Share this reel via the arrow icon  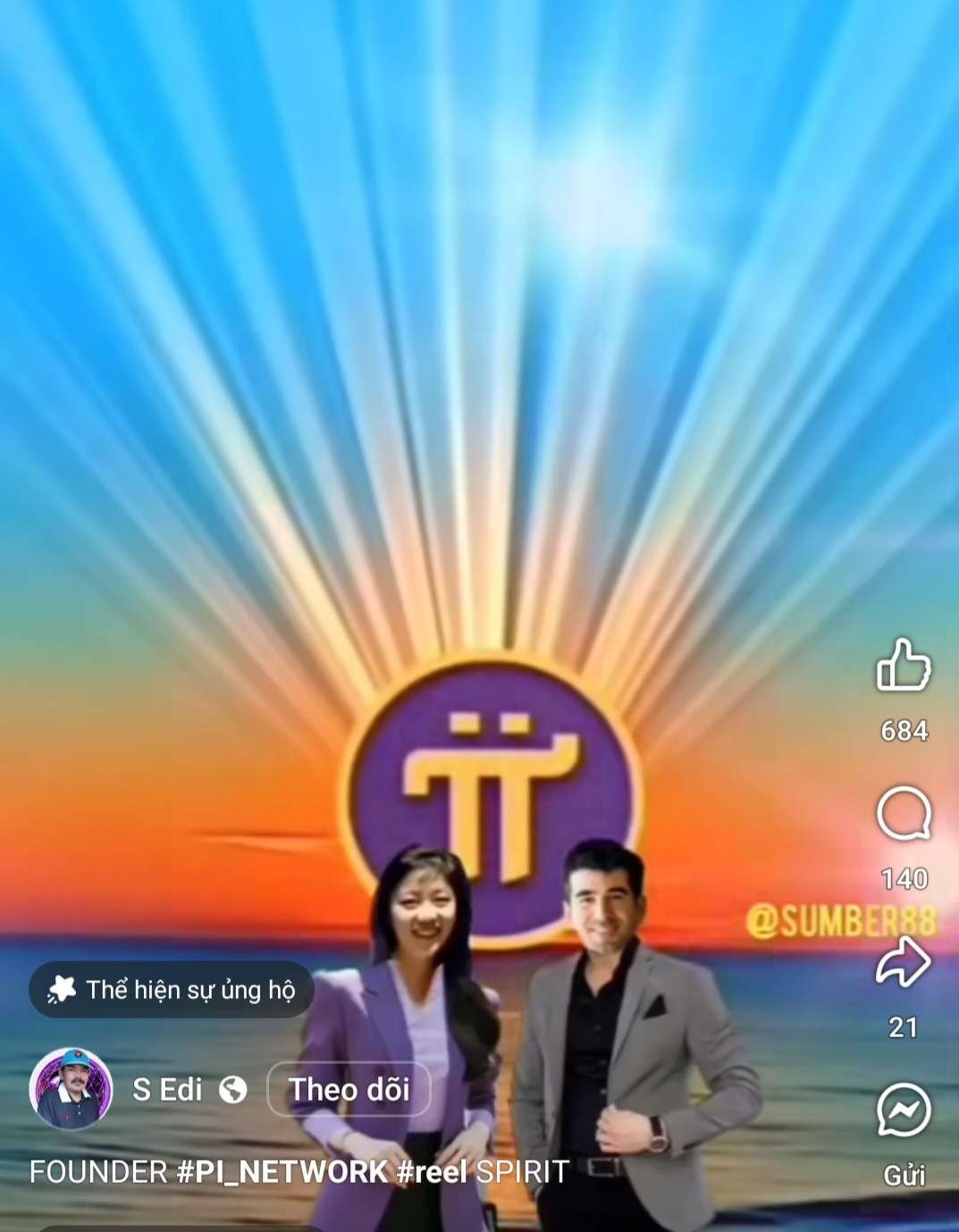[903, 962]
